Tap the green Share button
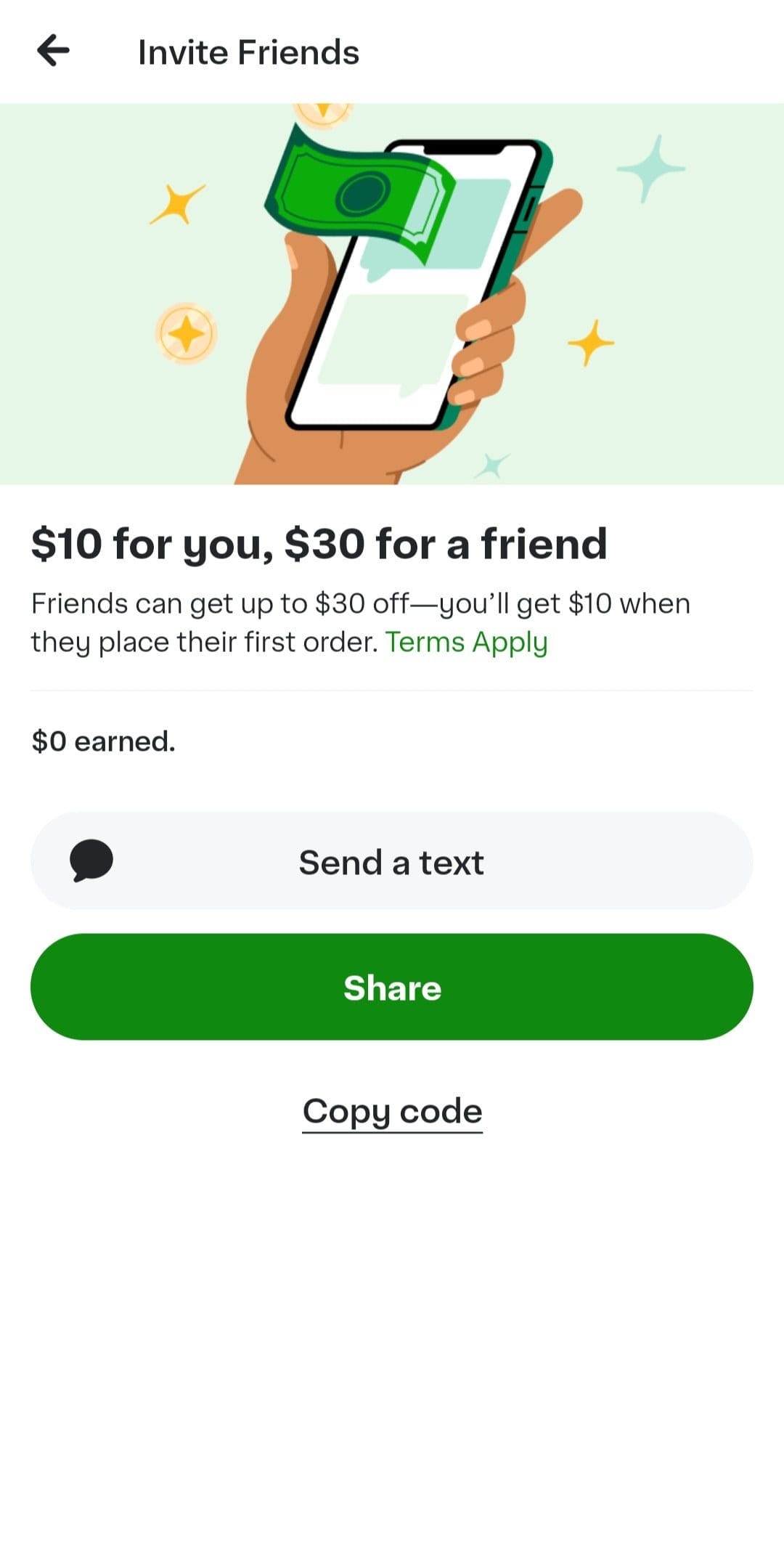 coord(391,987)
